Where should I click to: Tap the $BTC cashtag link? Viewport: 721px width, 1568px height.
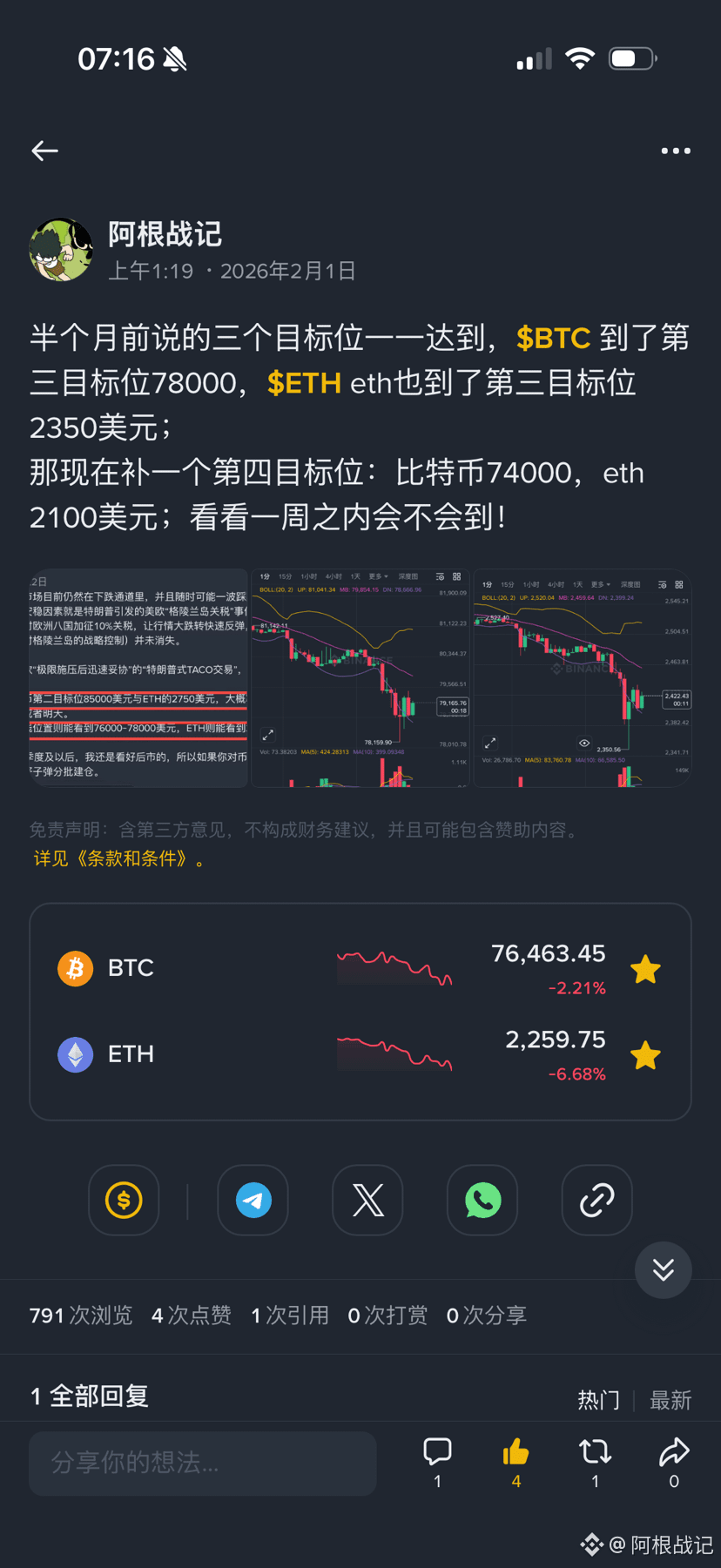pos(553,338)
